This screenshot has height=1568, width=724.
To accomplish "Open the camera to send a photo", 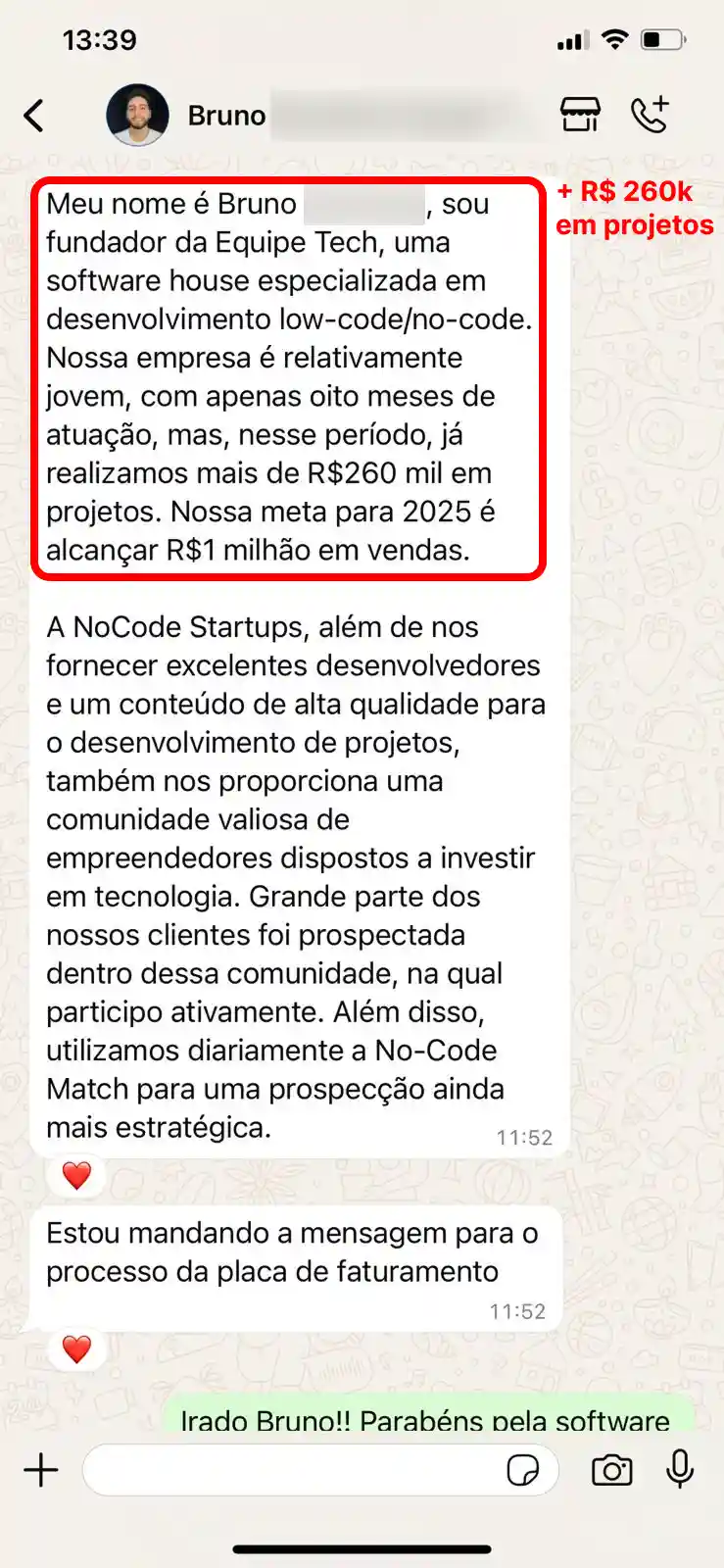I will (x=611, y=1470).
